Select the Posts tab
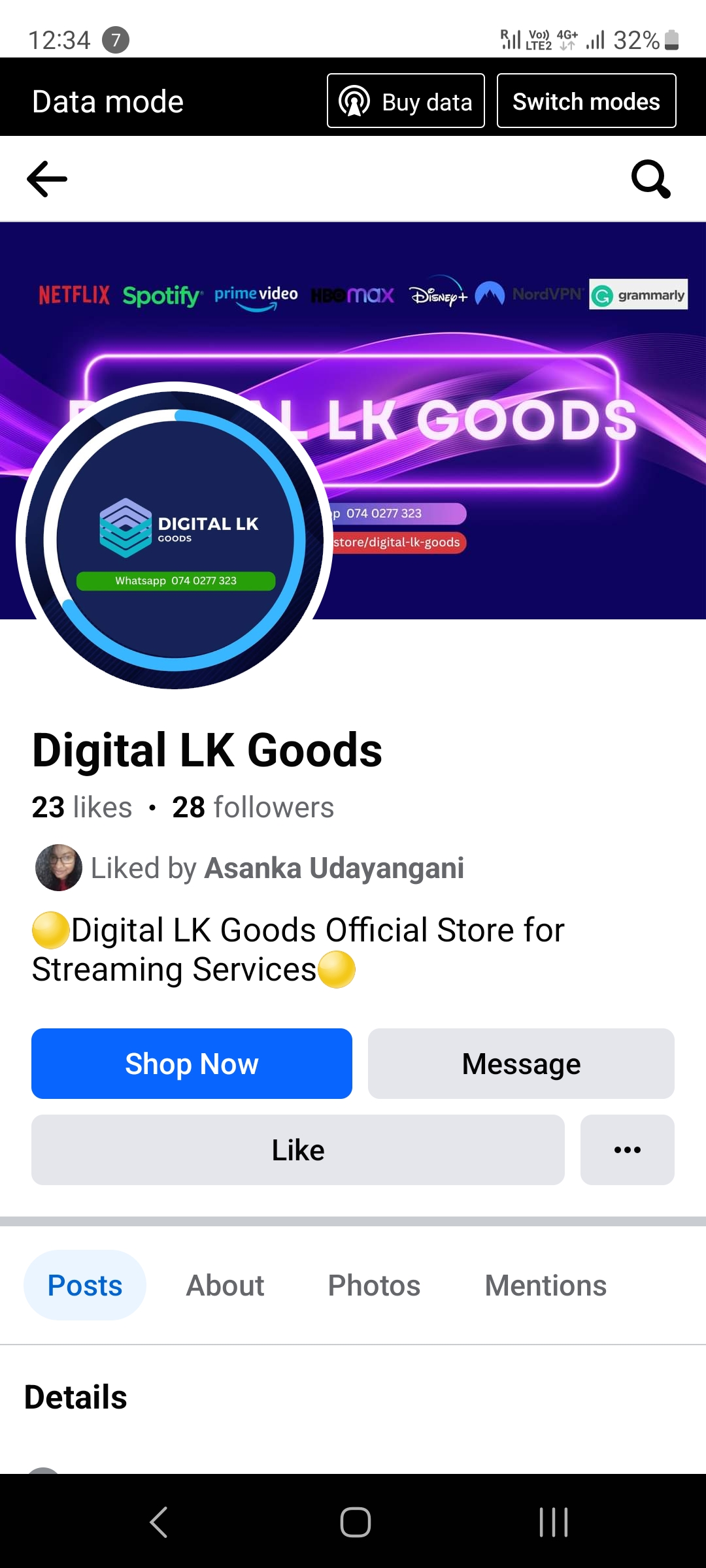 85,1285
